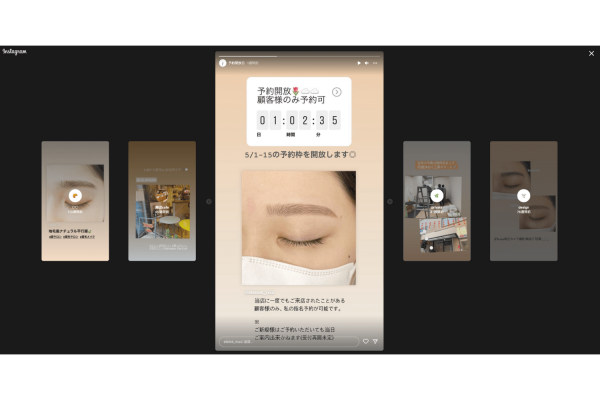Open the far-left eyebrow story preview

coord(75,201)
